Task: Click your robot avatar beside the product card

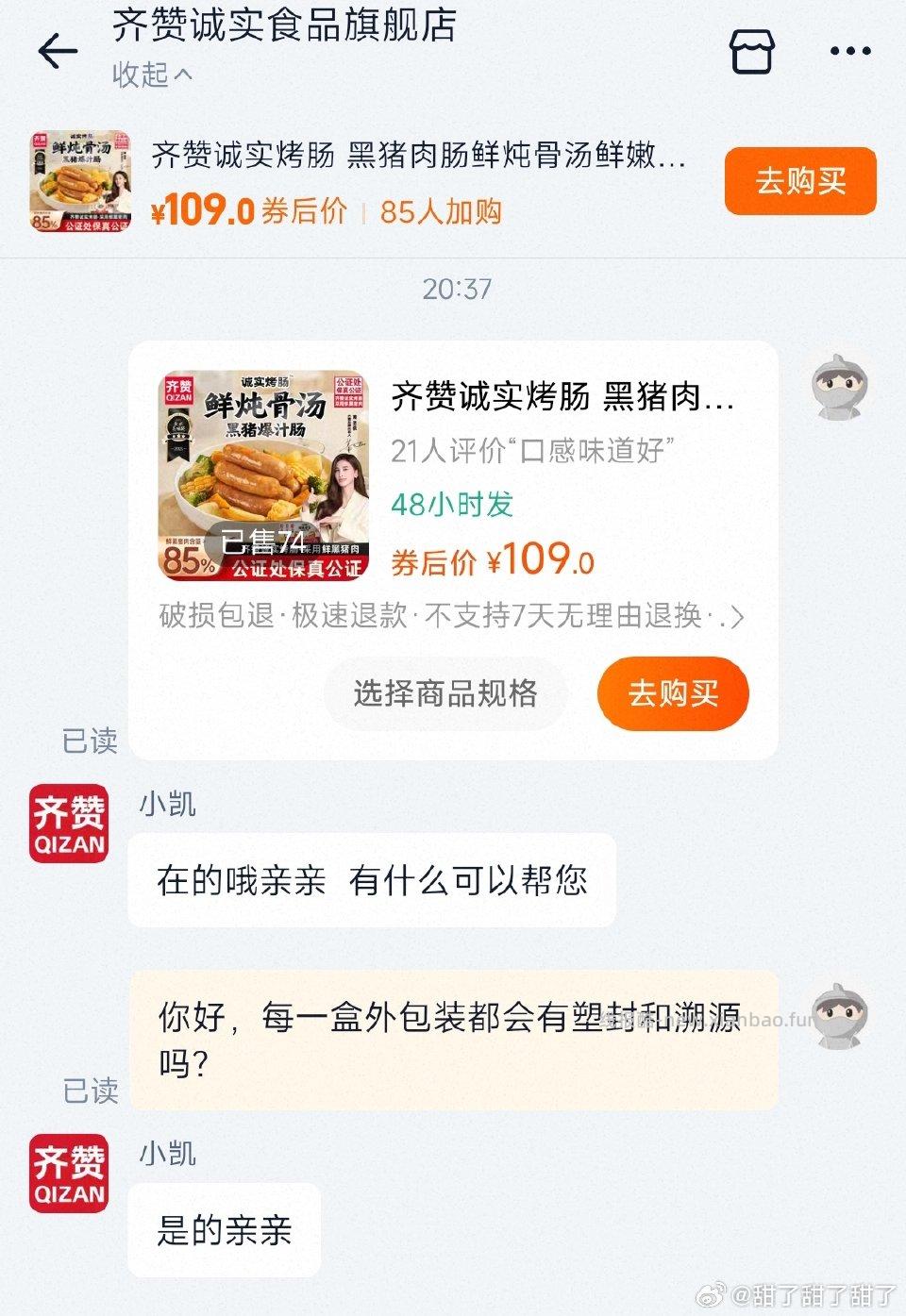Action: (838, 387)
